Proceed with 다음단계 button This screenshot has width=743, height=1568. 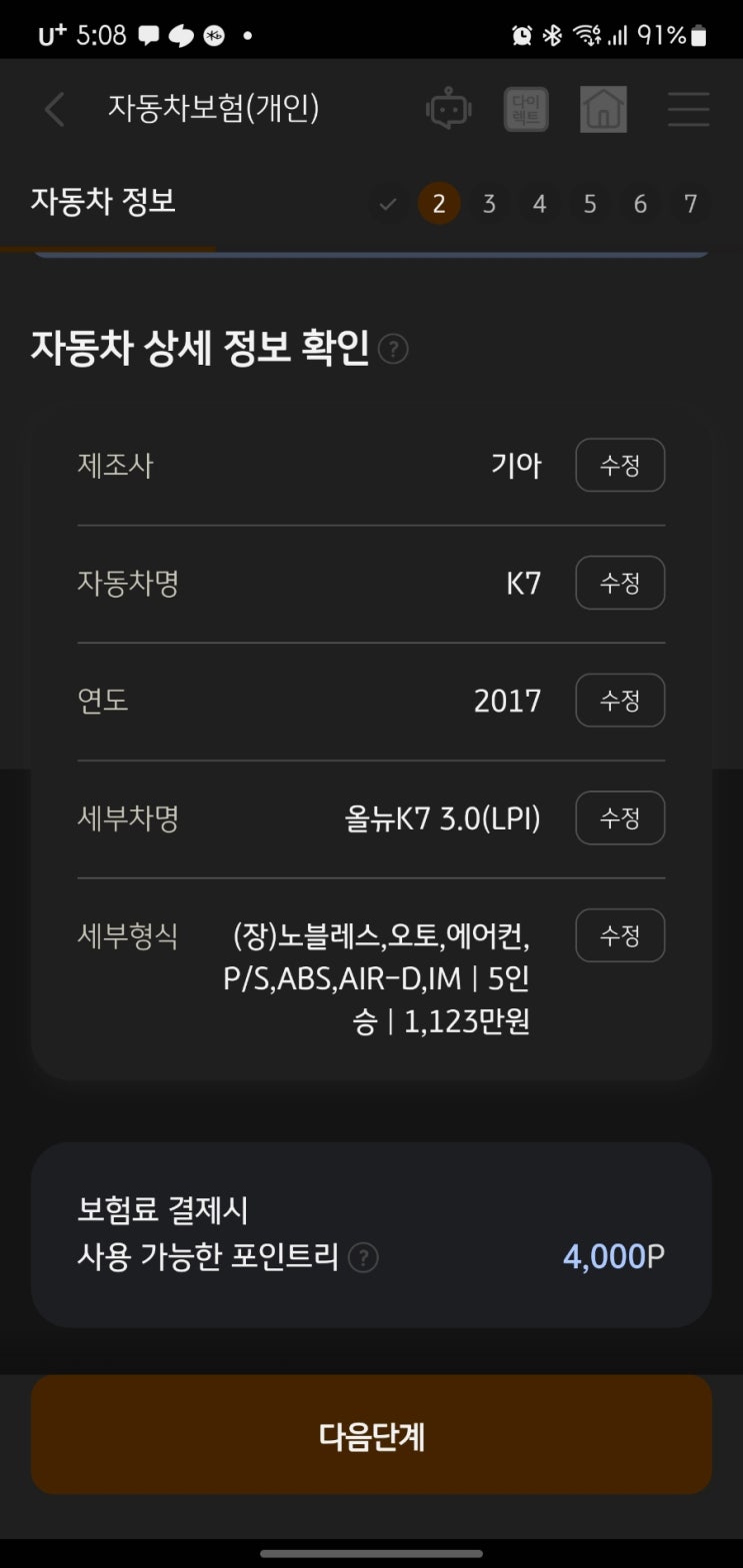[371, 1435]
